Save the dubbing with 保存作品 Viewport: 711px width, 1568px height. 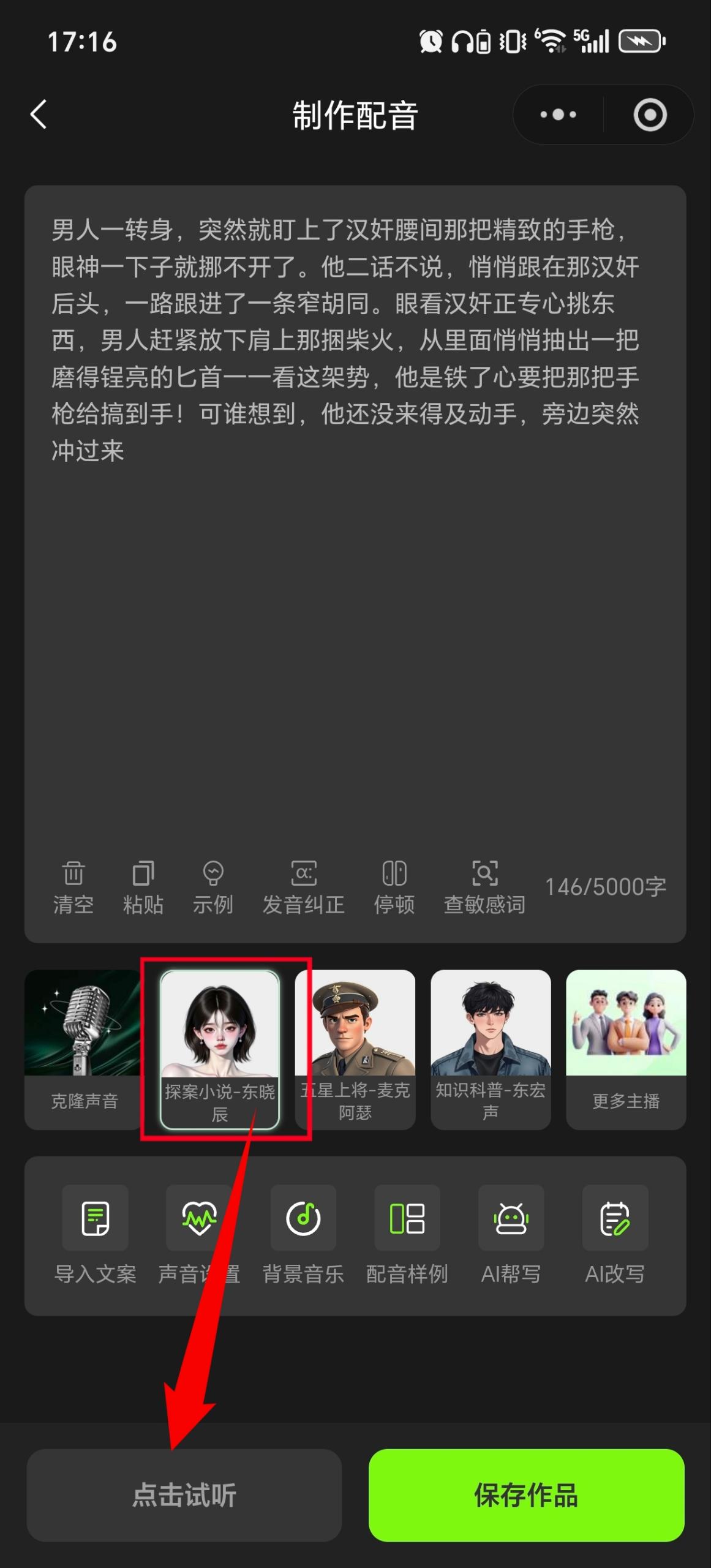526,1495
